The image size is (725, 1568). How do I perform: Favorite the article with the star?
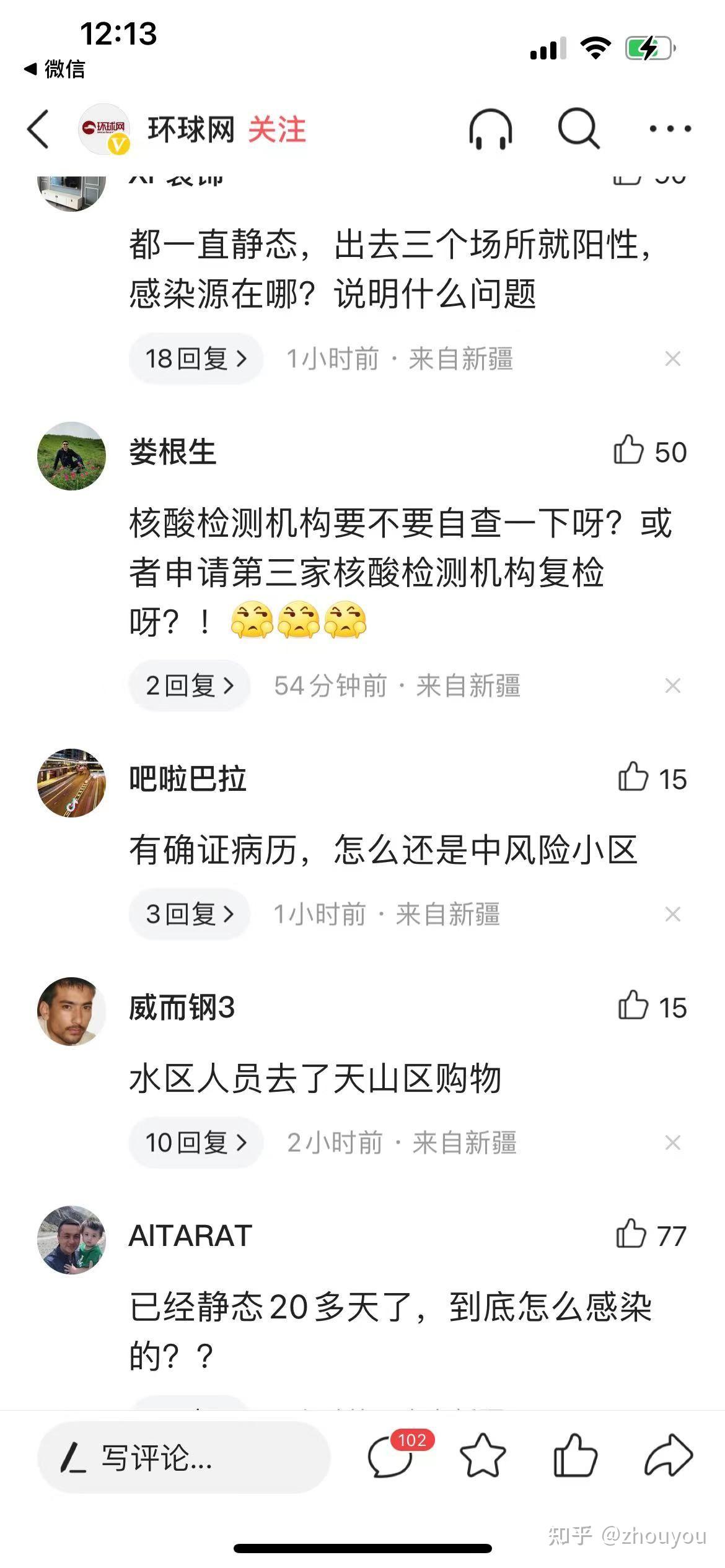pyautogui.click(x=483, y=1456)
